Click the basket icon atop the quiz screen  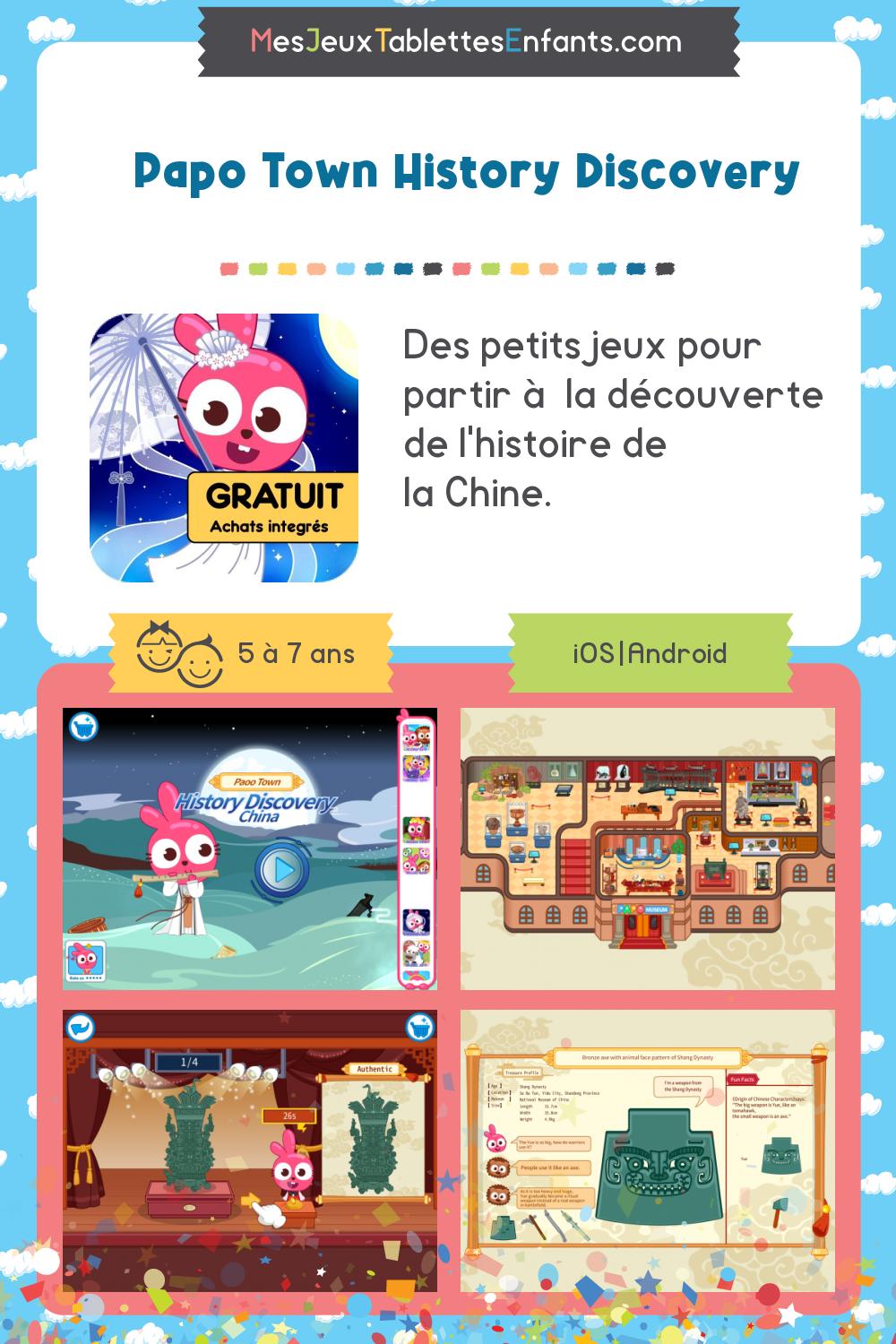pyautogui.click(x=420, y=1027)
